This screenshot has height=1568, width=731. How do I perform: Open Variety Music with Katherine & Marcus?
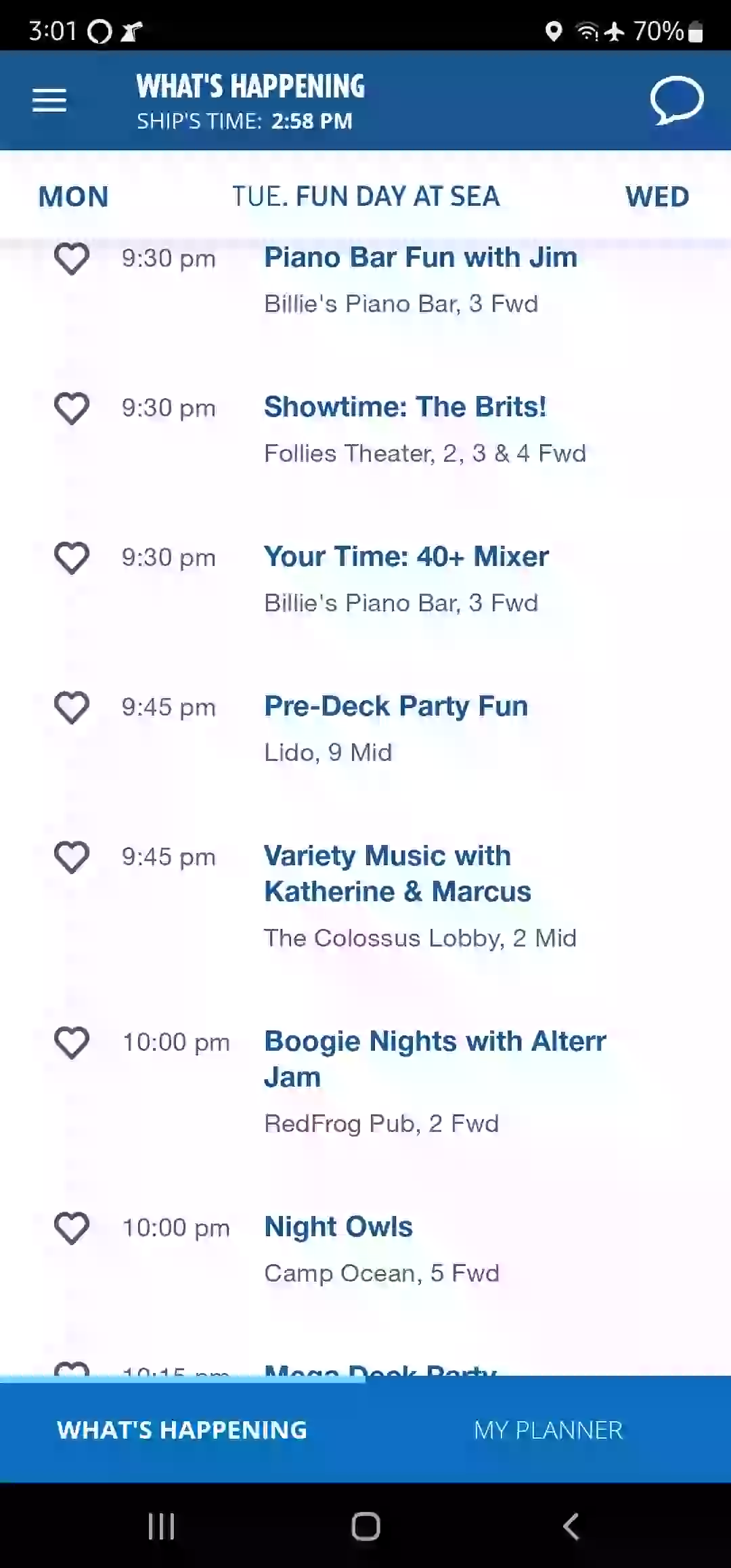pos(397,874)
